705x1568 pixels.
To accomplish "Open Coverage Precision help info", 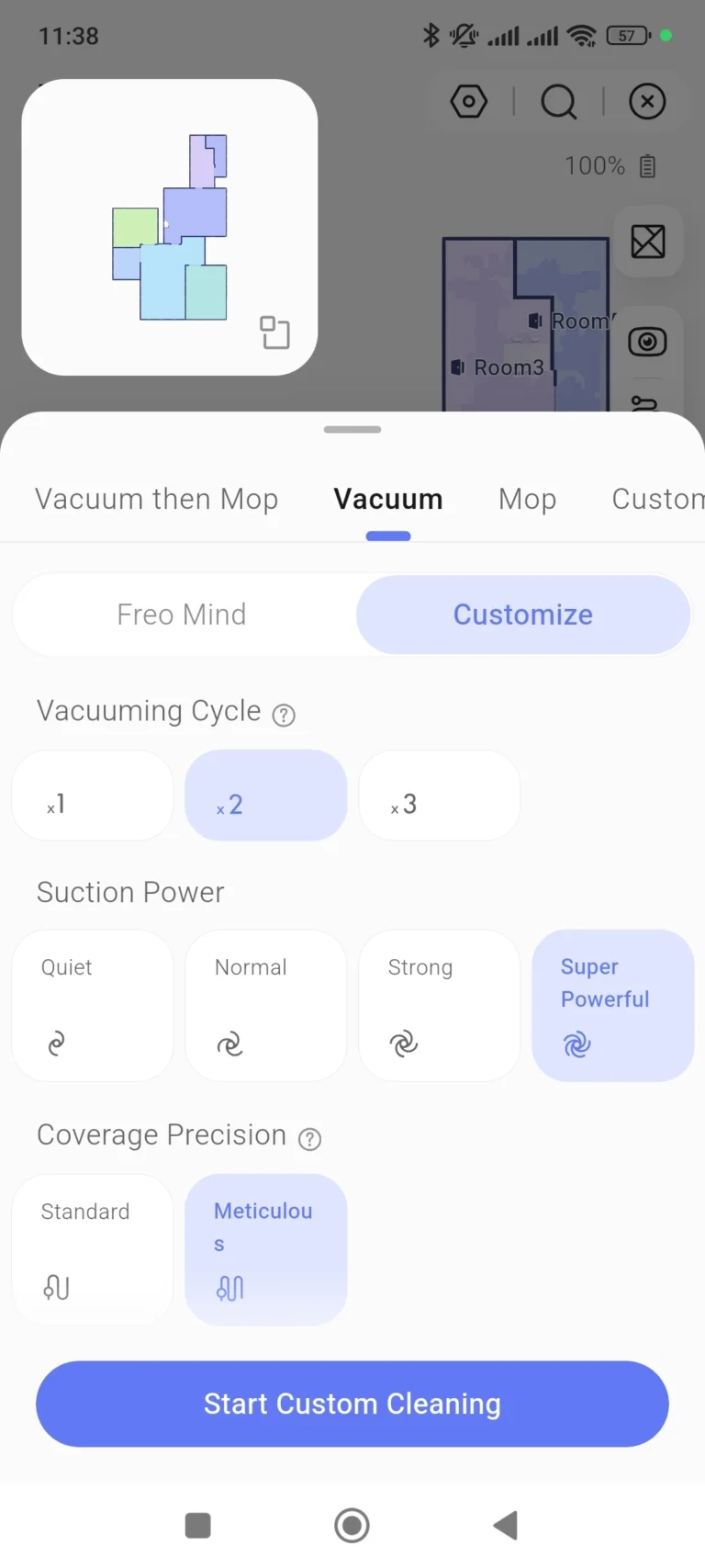I will click(310, 1139).
